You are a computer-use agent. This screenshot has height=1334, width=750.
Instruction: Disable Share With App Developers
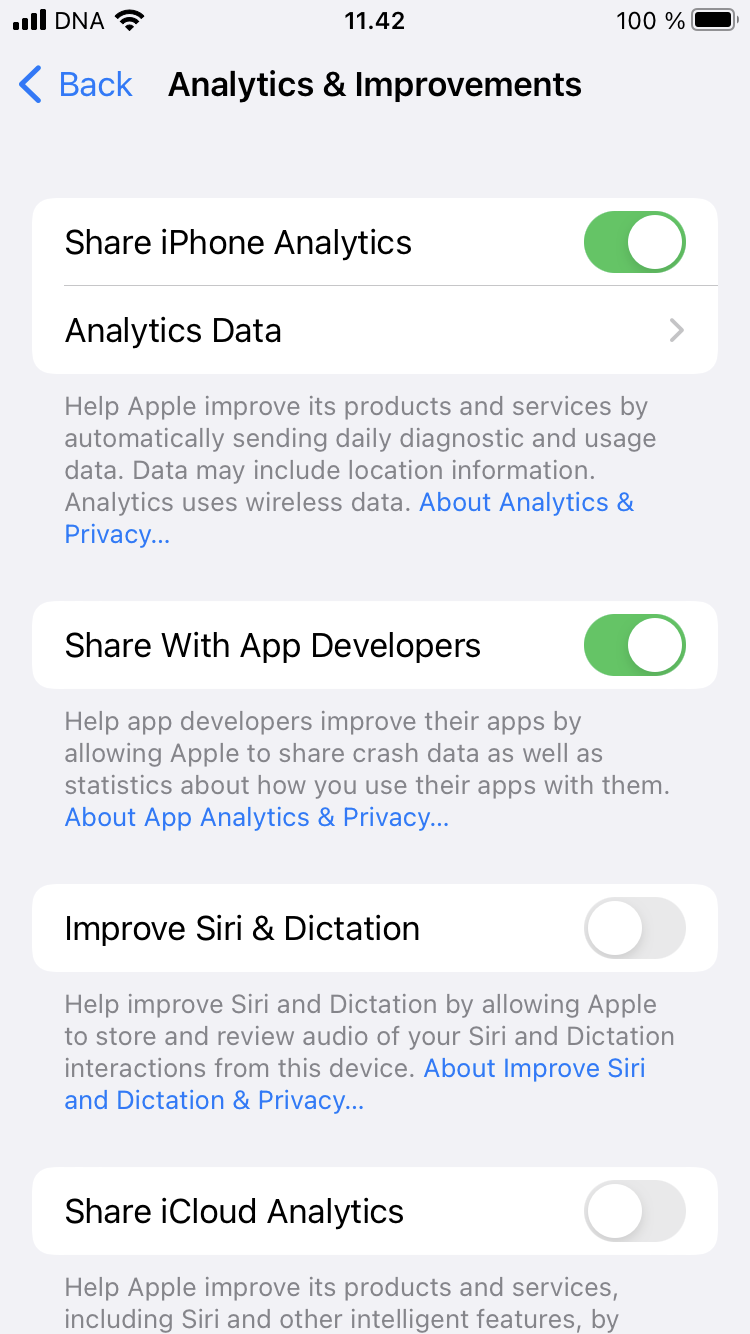pos(634,645)
